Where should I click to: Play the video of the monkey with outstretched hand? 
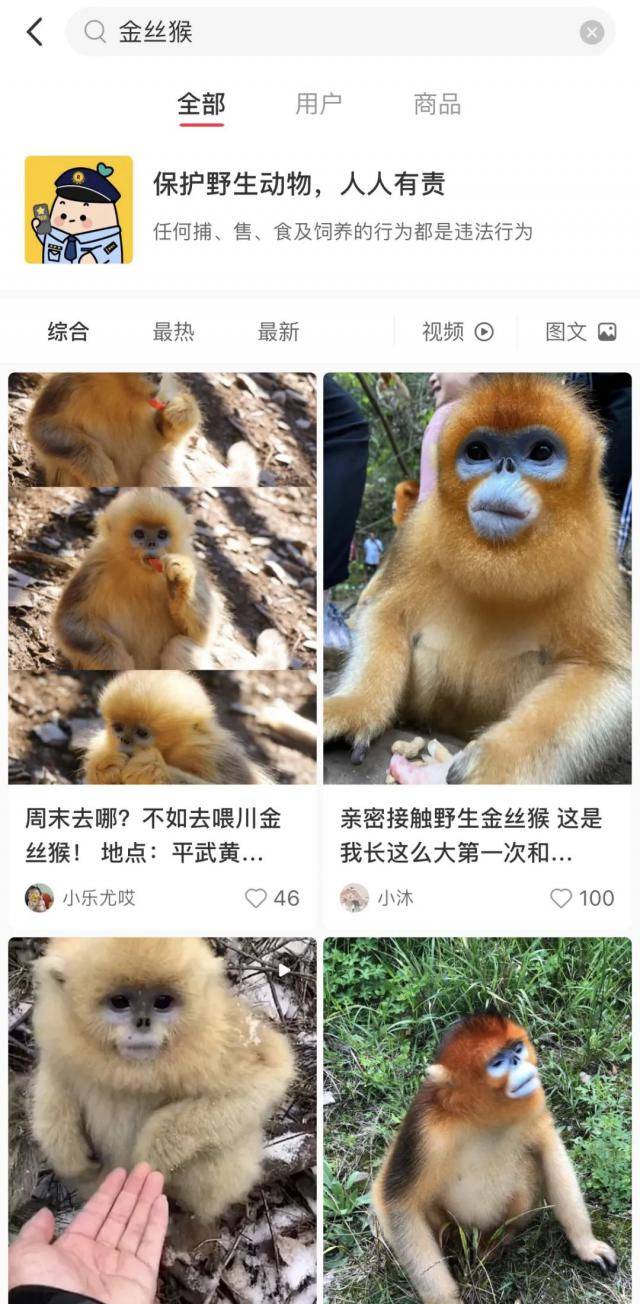tap(162, 1110)
